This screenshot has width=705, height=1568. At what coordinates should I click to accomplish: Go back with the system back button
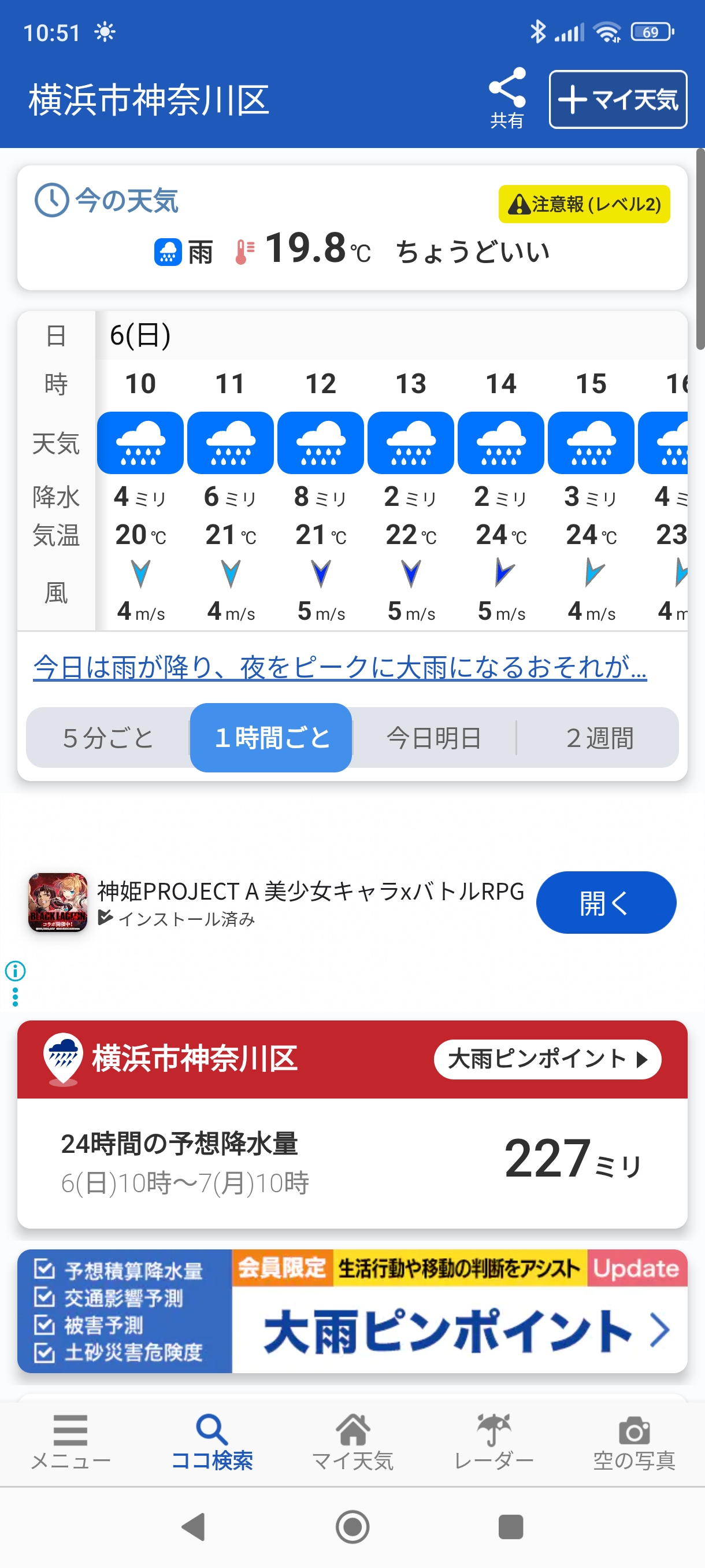(194, 1527)
